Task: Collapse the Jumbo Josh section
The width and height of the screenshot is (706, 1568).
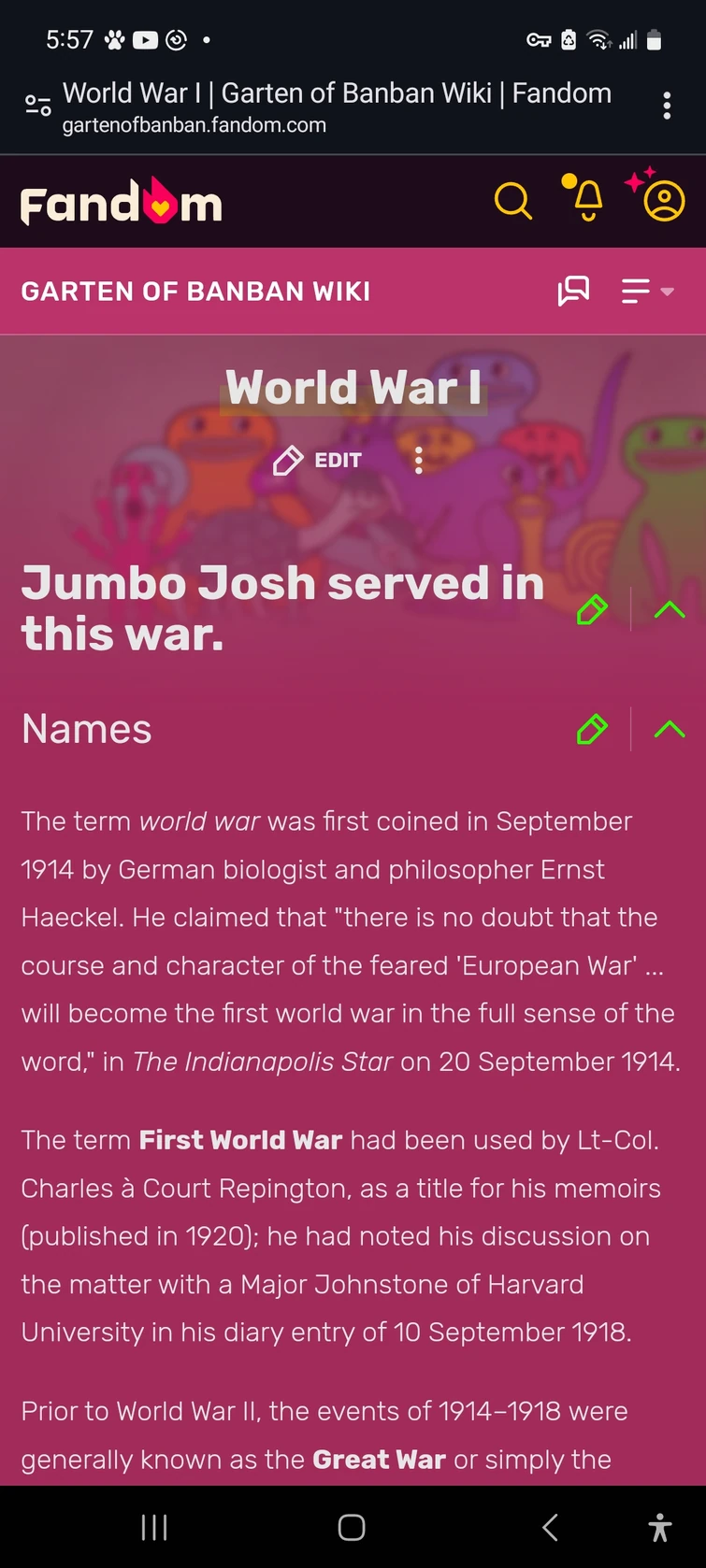Action: click(x=670, y=609)
